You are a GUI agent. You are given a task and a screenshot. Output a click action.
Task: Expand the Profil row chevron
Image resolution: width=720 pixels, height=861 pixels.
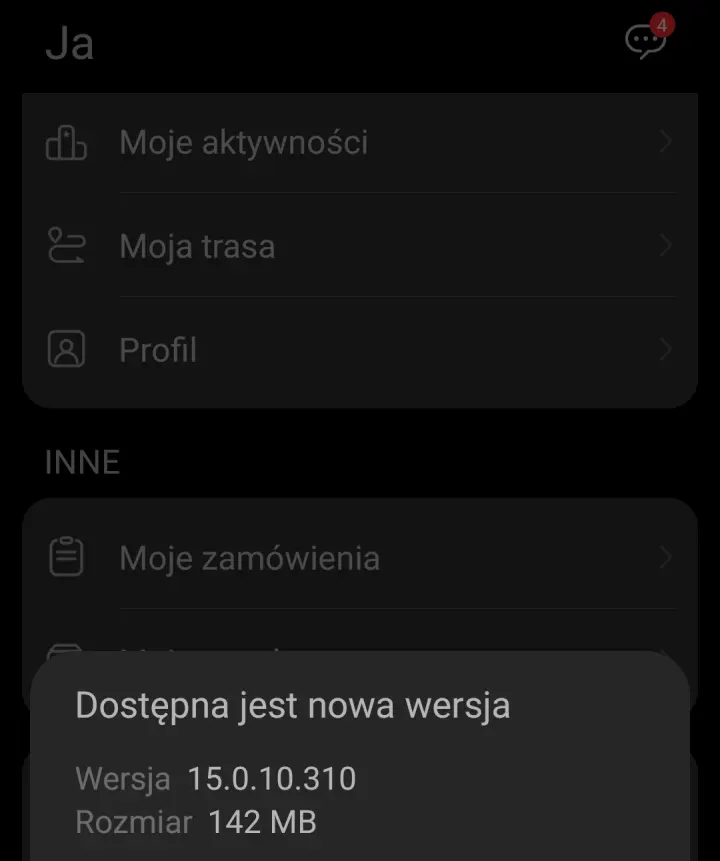[665, 350]
